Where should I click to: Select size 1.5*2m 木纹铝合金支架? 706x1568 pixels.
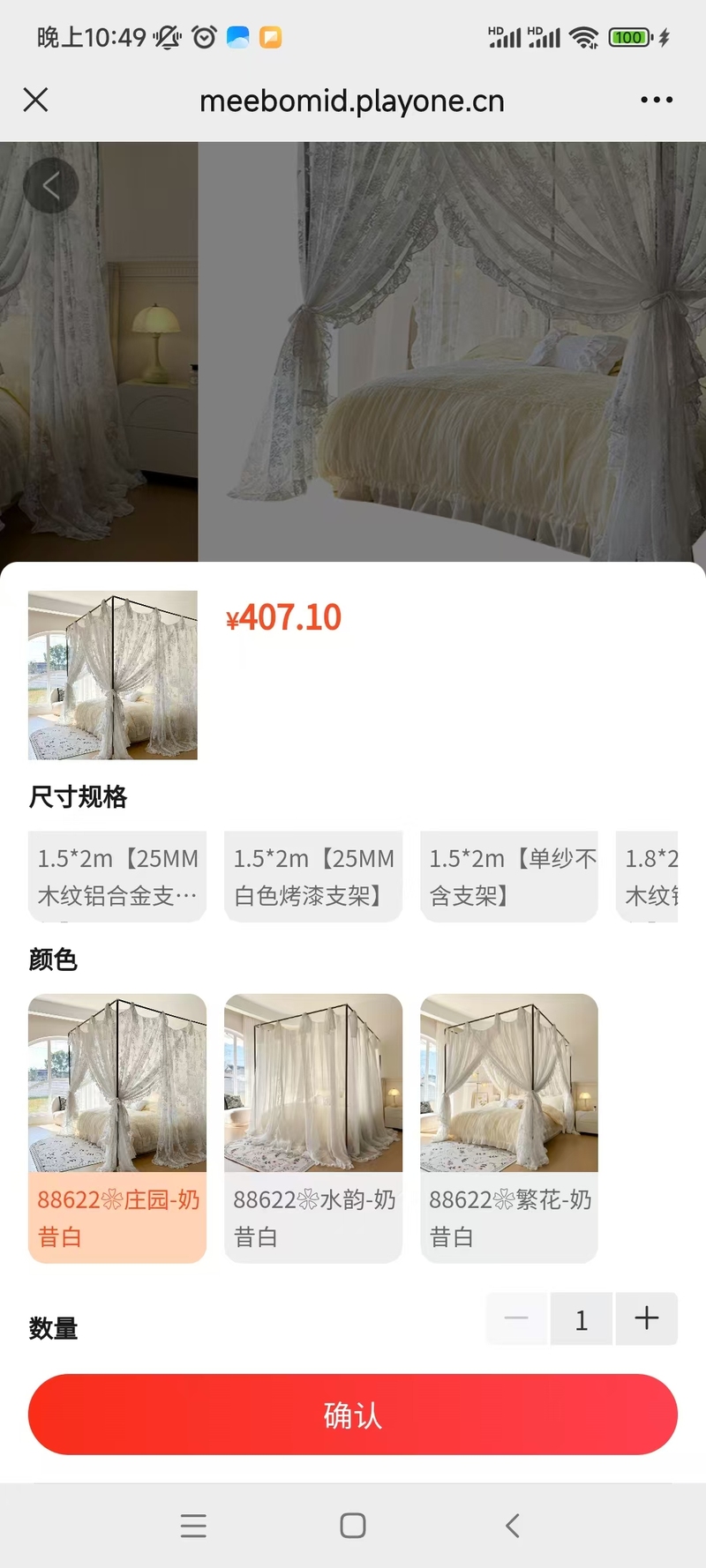pyautogui.click(x=117, y=877)
